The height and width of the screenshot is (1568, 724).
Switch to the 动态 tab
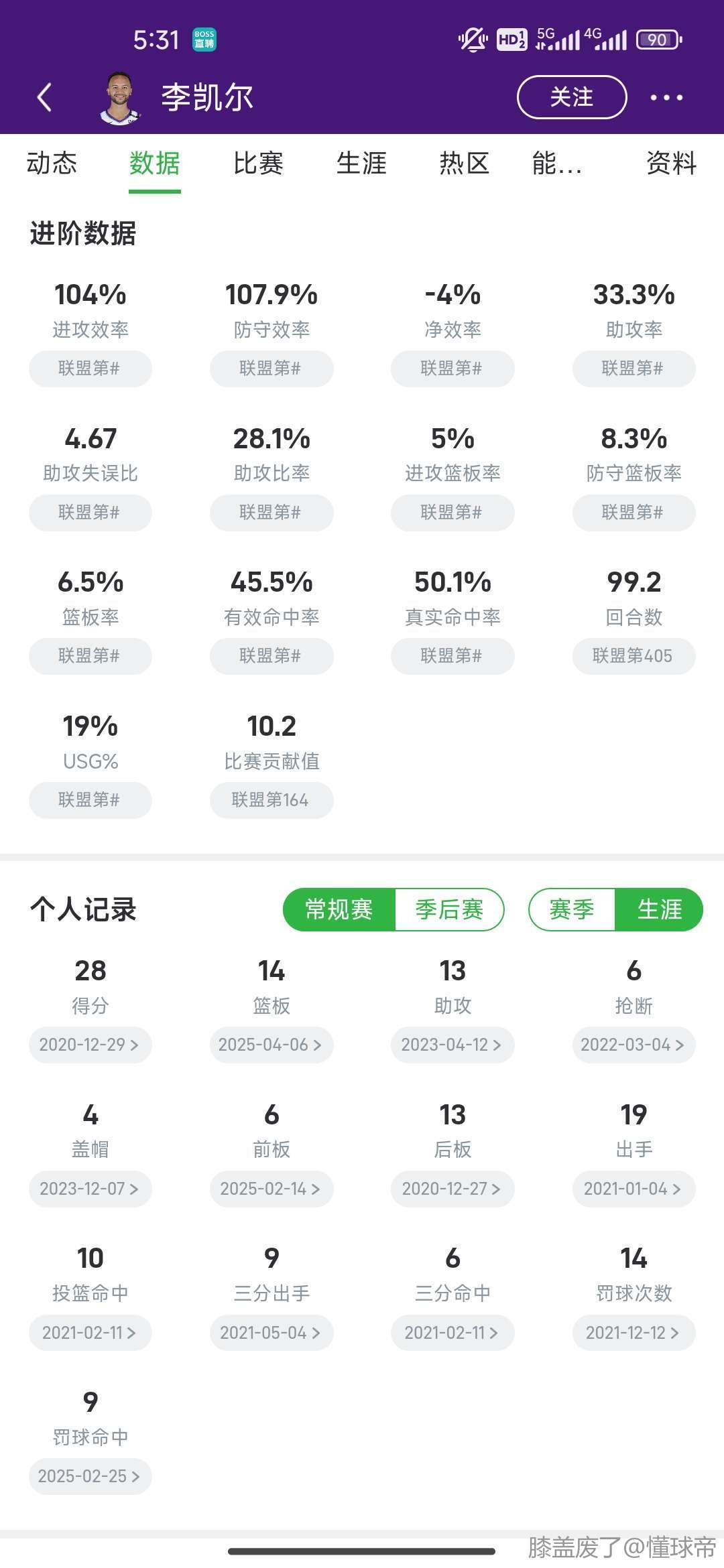tap(52, 164)
